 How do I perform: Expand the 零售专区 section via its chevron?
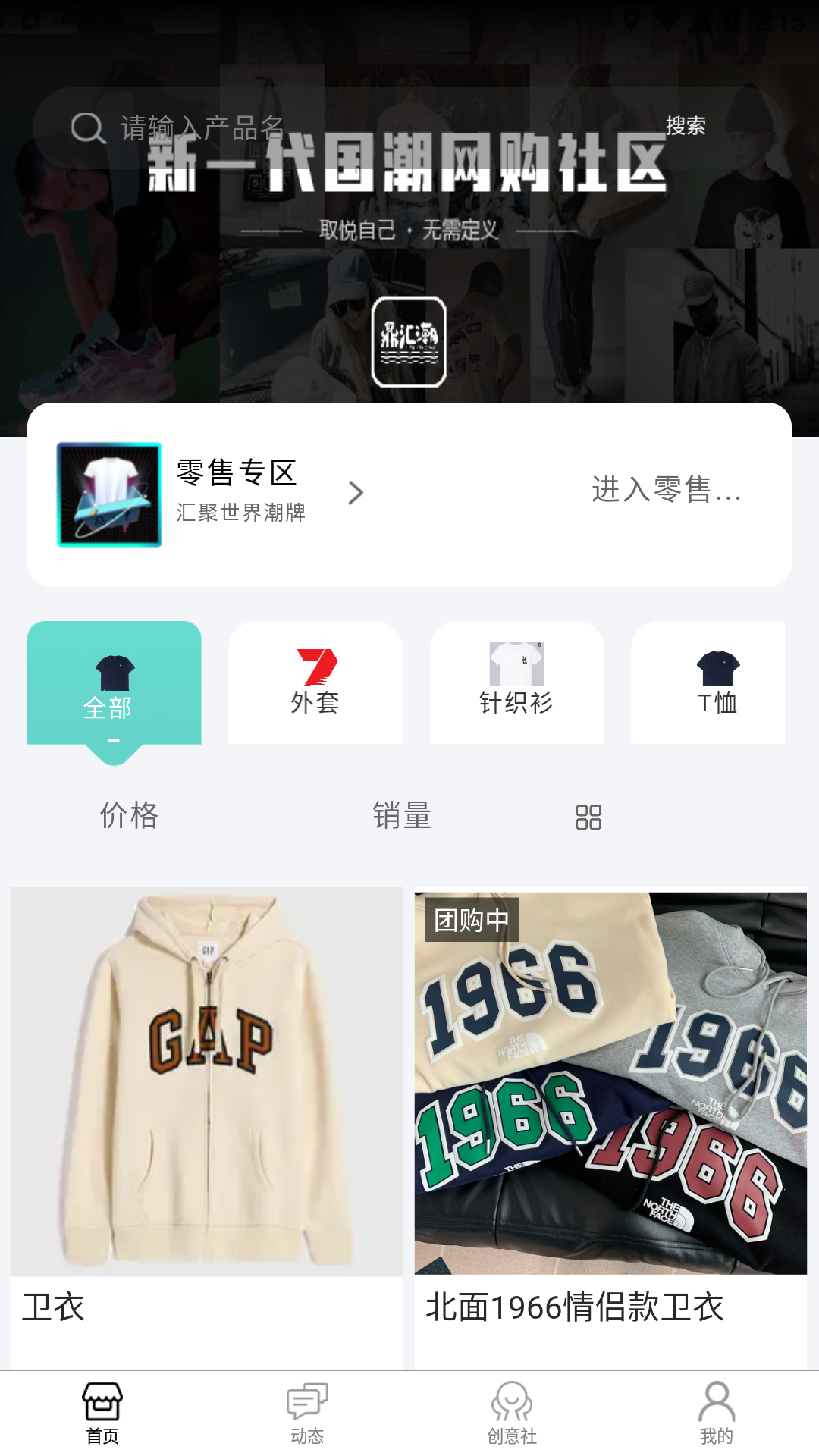(356, 492)
